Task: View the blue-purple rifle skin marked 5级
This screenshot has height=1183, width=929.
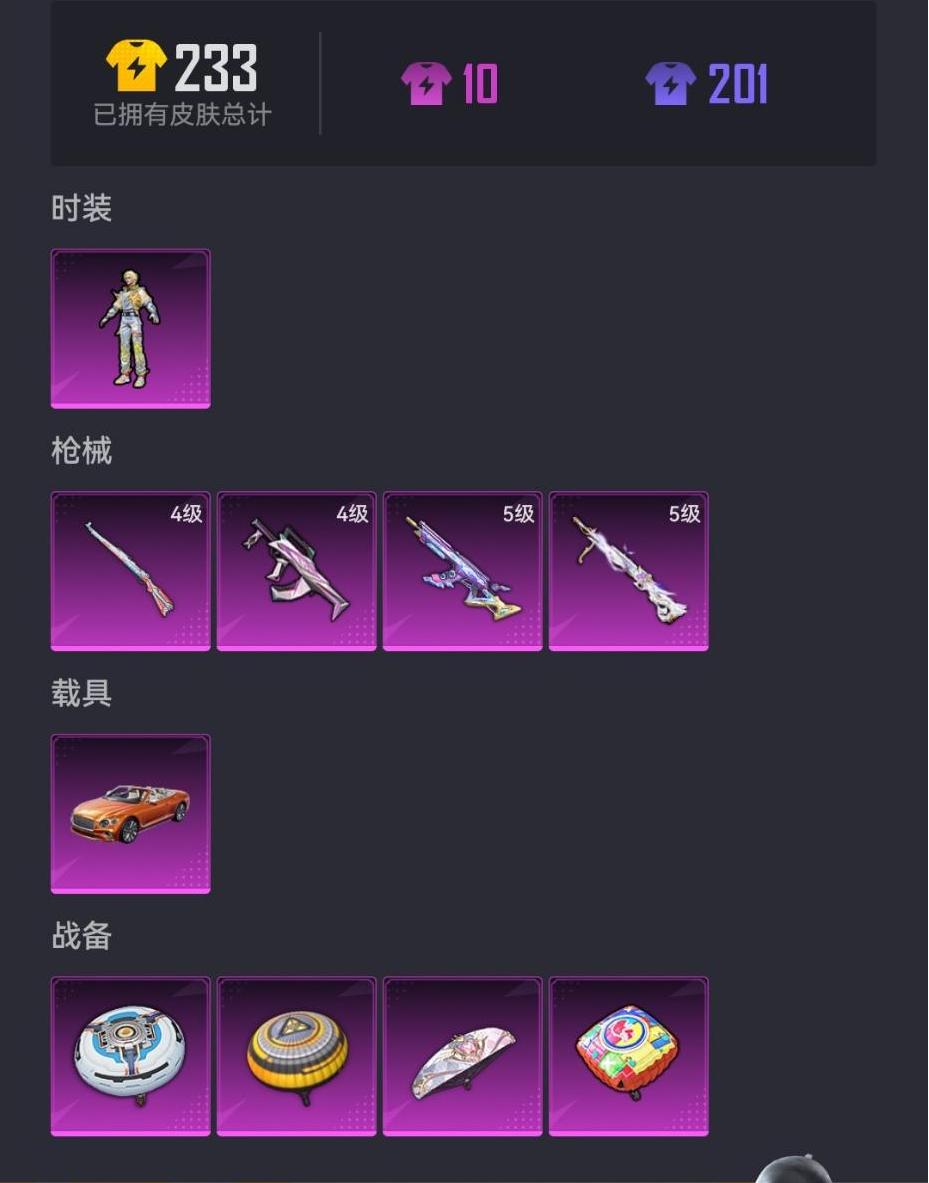Action: 463,571
